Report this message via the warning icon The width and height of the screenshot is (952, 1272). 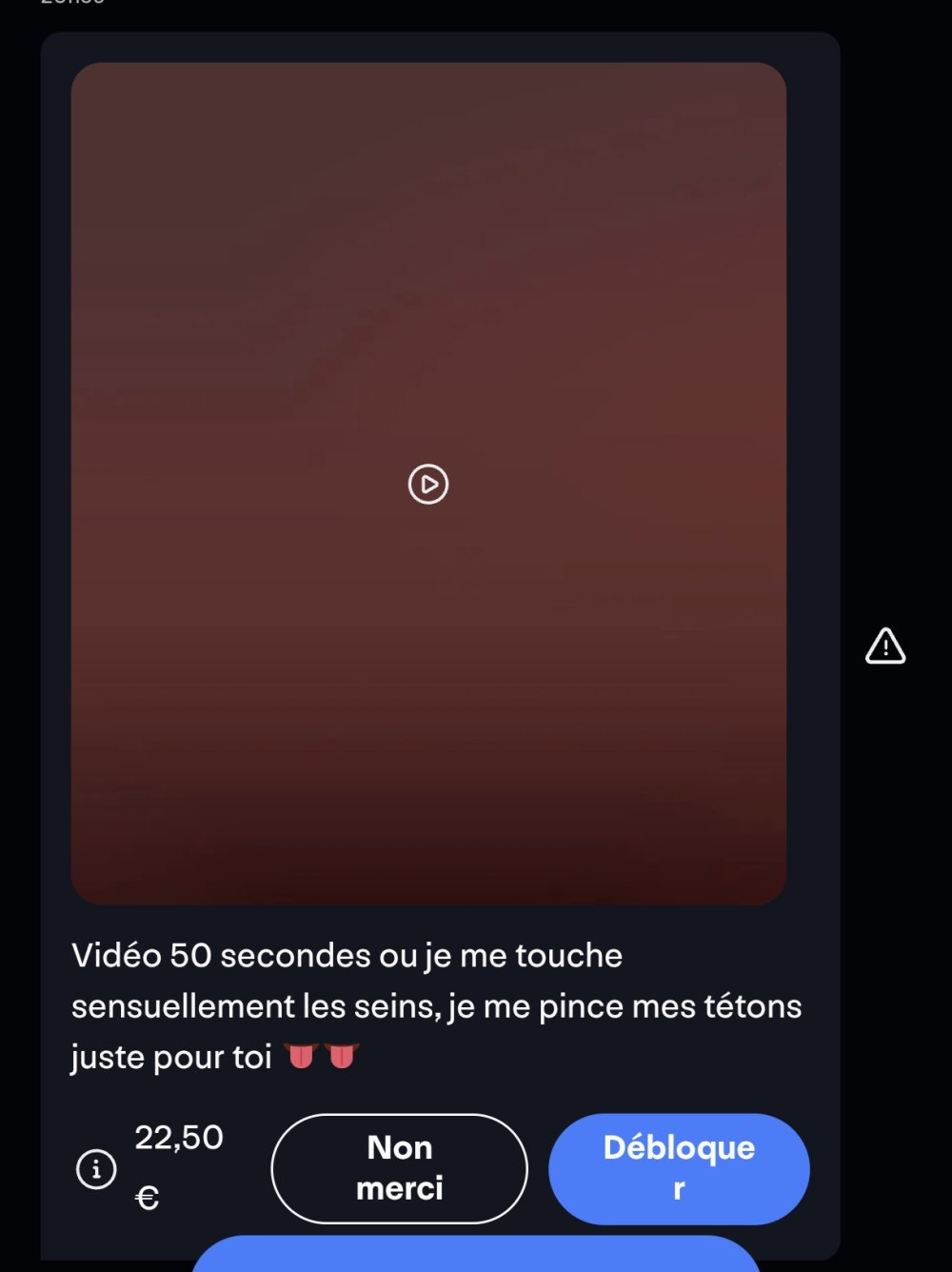click(885, 646)
